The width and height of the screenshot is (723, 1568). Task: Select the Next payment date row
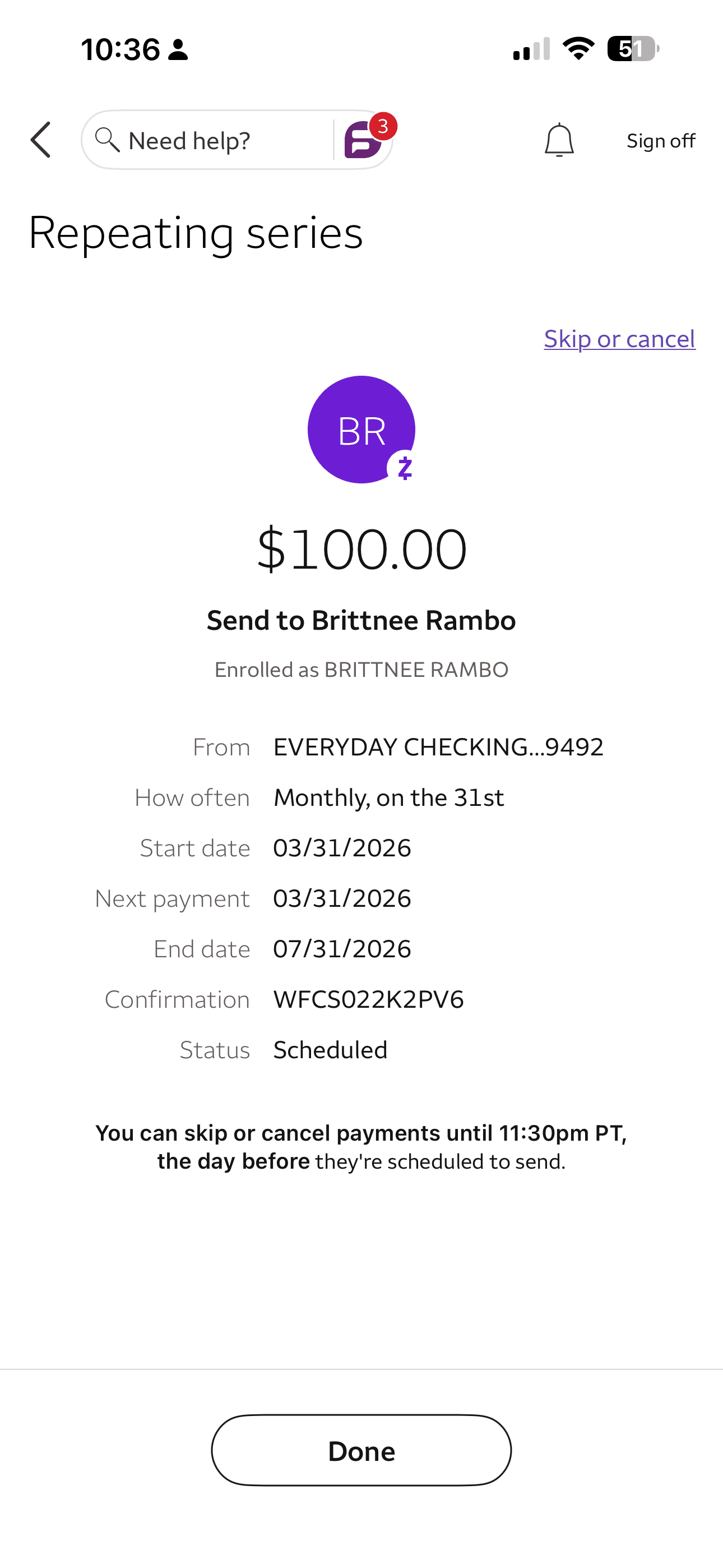click(x=342, y=897)
